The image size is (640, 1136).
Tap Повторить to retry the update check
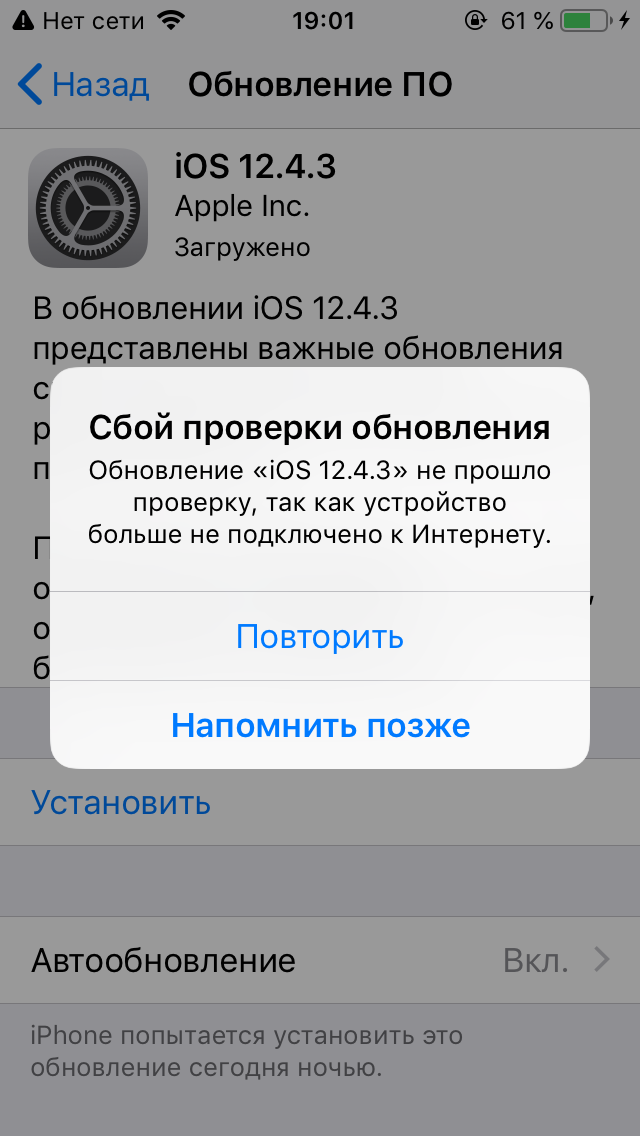click(x=320, y=636)
